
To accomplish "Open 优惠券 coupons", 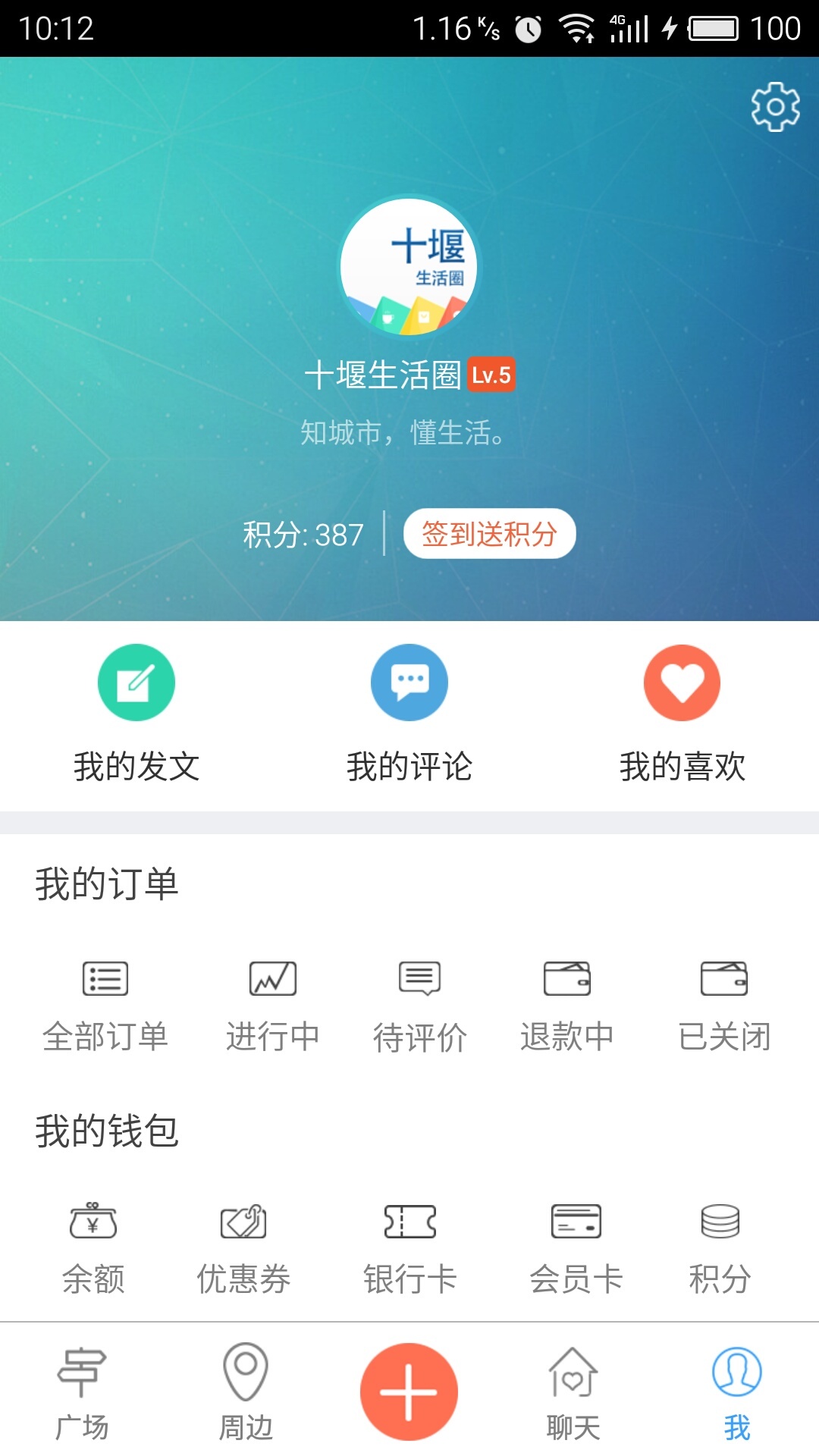I will [x=243, y=1247].
